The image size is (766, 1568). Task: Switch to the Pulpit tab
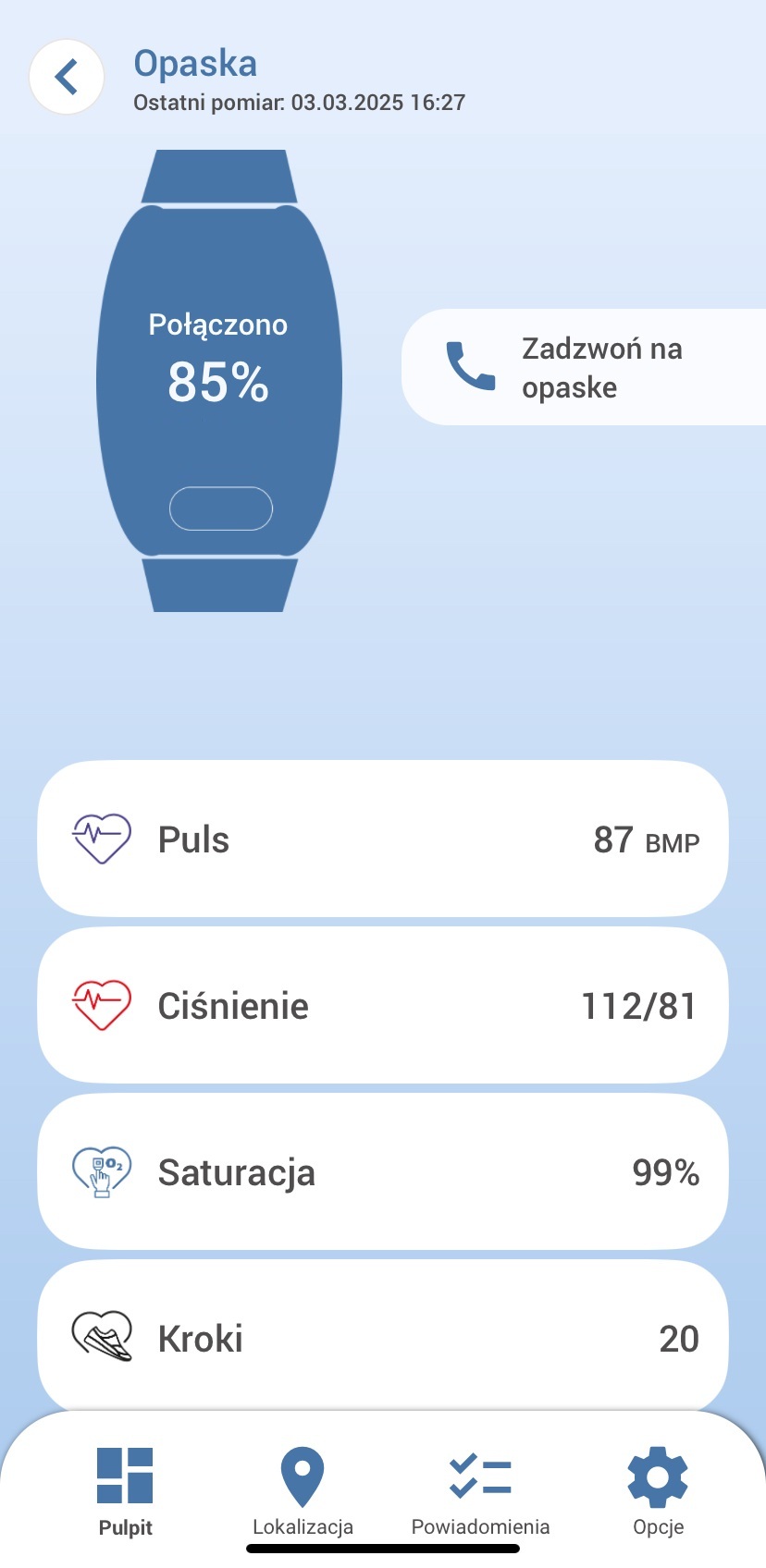[x=125, y=1490]
